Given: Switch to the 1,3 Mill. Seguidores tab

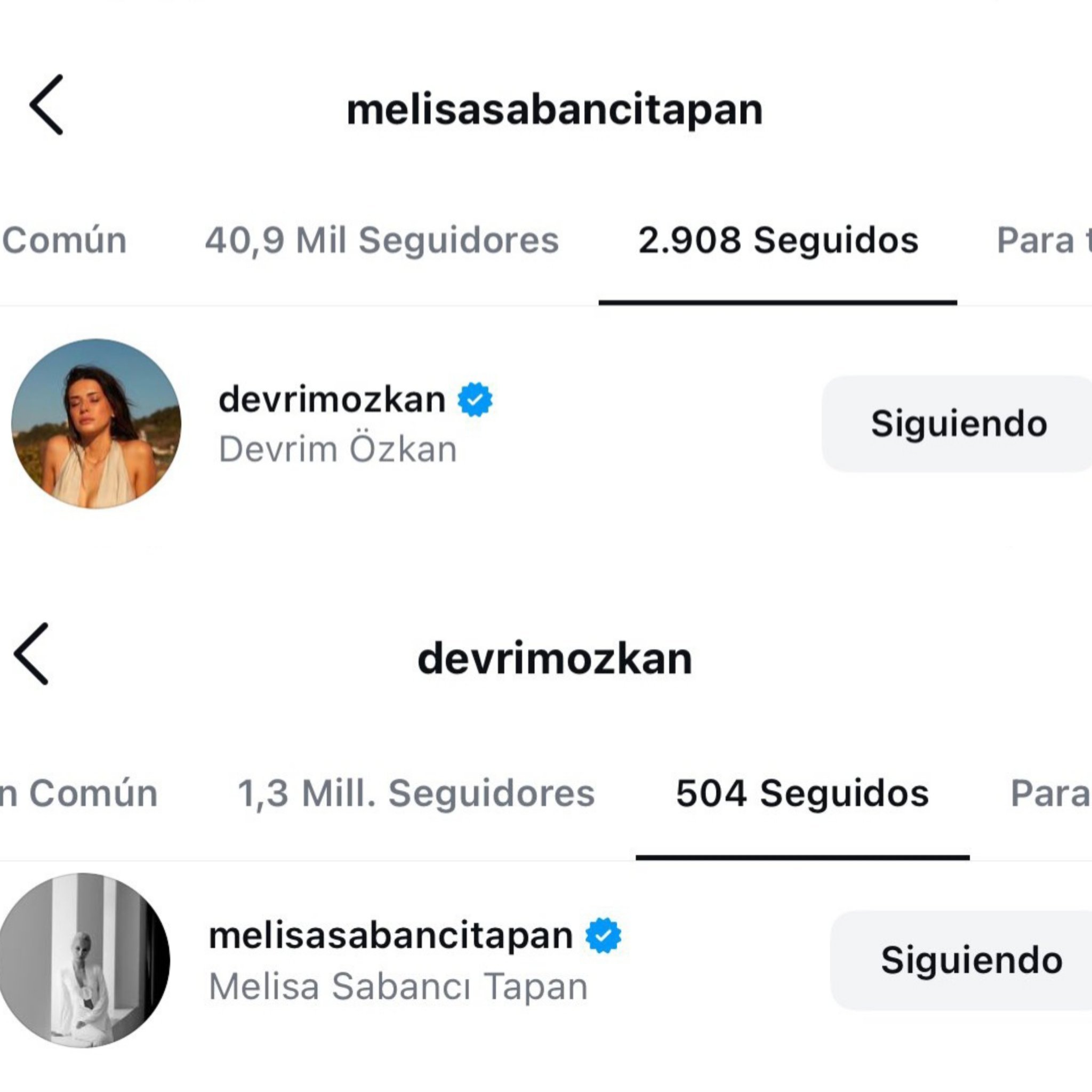Looking at the screenshot, I should 416,793.
